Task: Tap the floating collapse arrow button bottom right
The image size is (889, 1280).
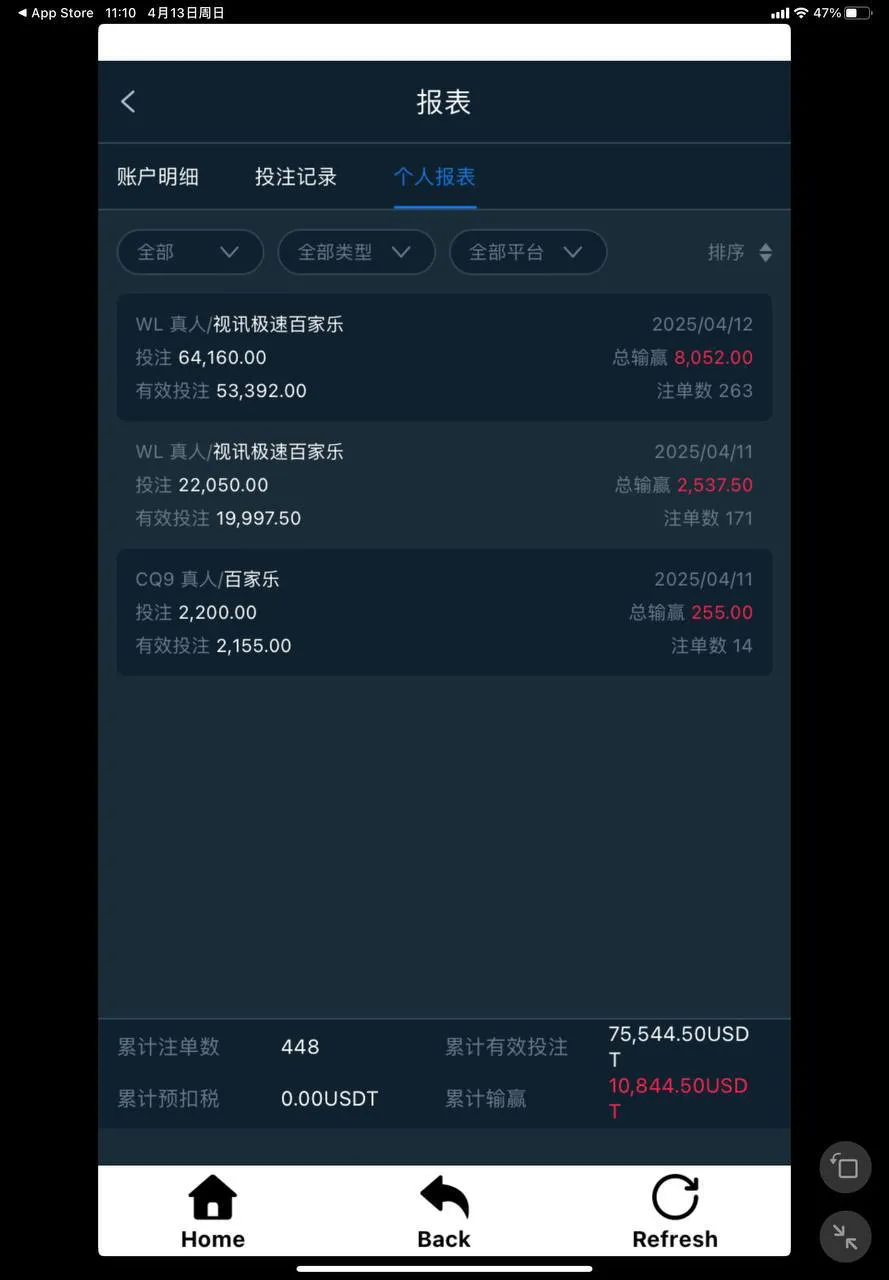Action: tap(843, 1236)
